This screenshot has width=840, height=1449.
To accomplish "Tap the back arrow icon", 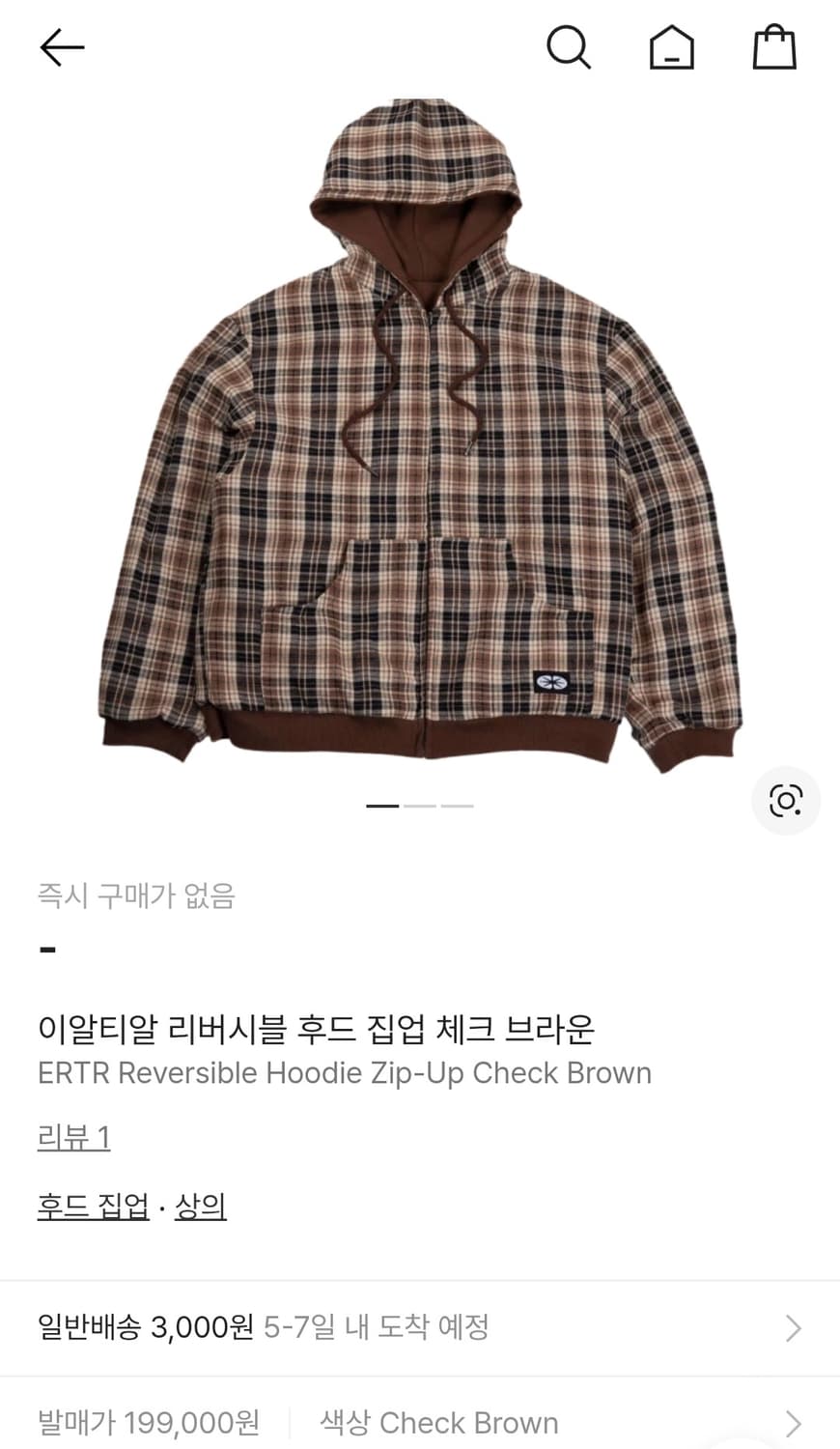I will tap(61, 46).
